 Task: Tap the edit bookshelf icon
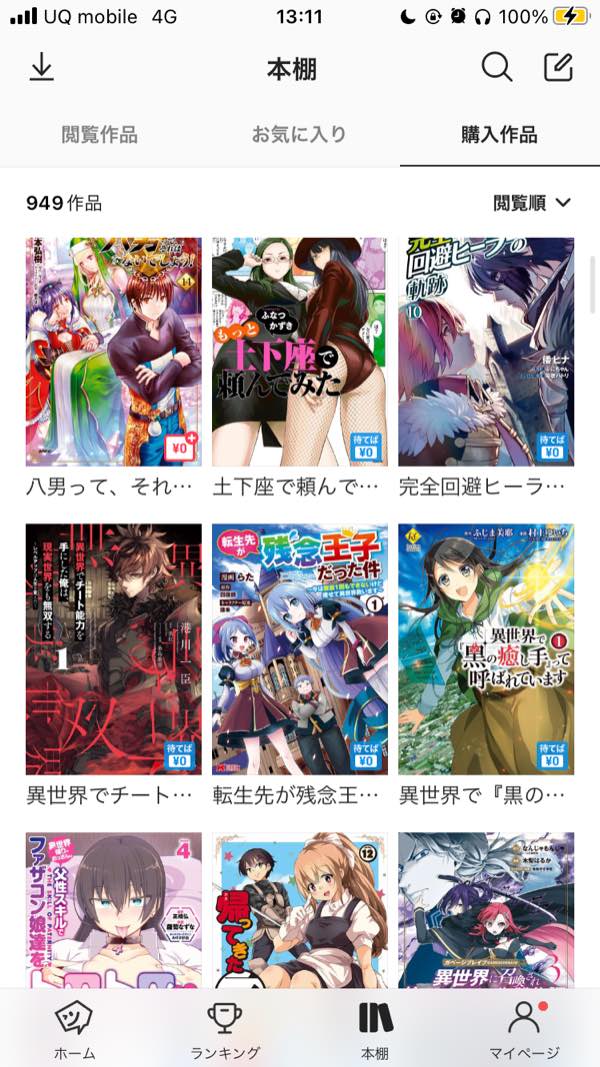point(558,67)
